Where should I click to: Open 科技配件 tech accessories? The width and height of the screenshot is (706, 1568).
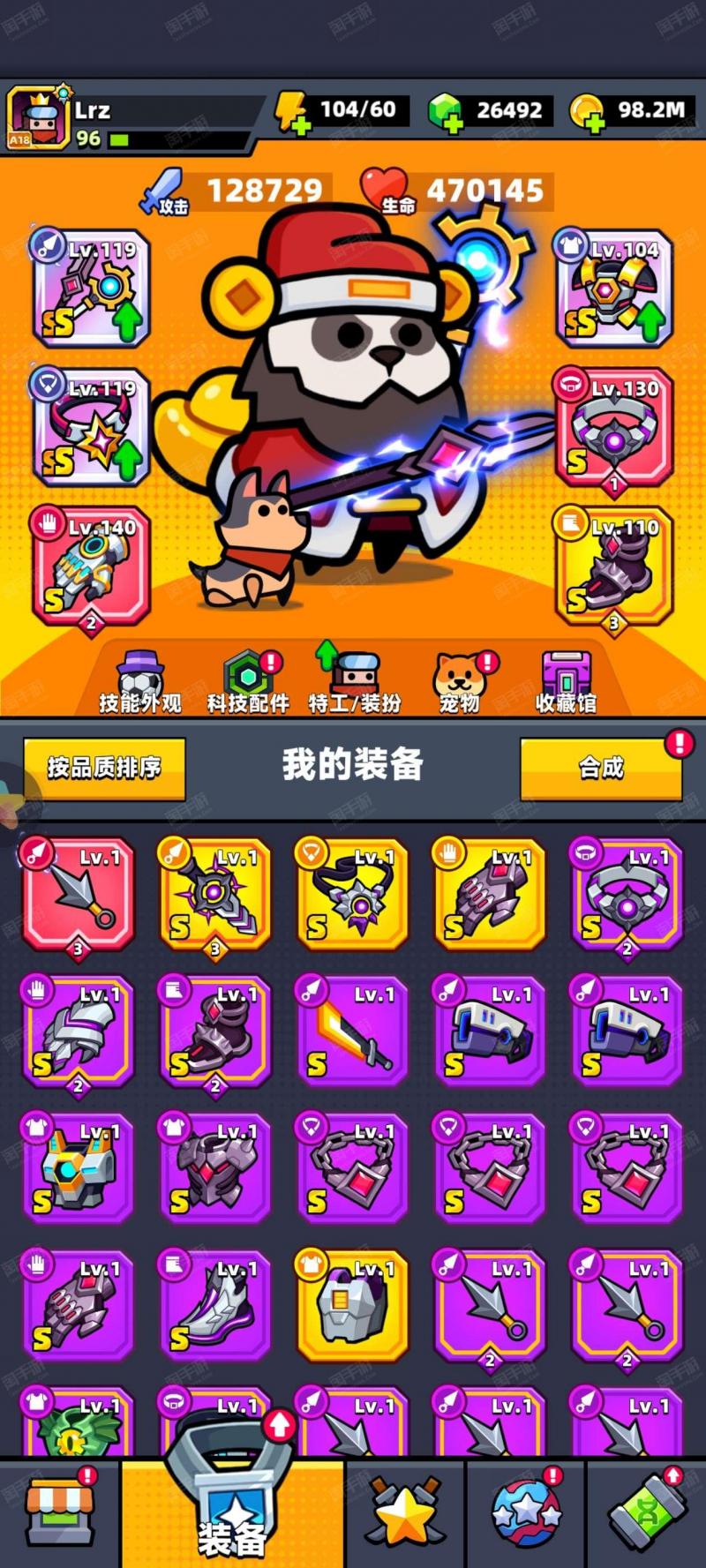point(248,682)
